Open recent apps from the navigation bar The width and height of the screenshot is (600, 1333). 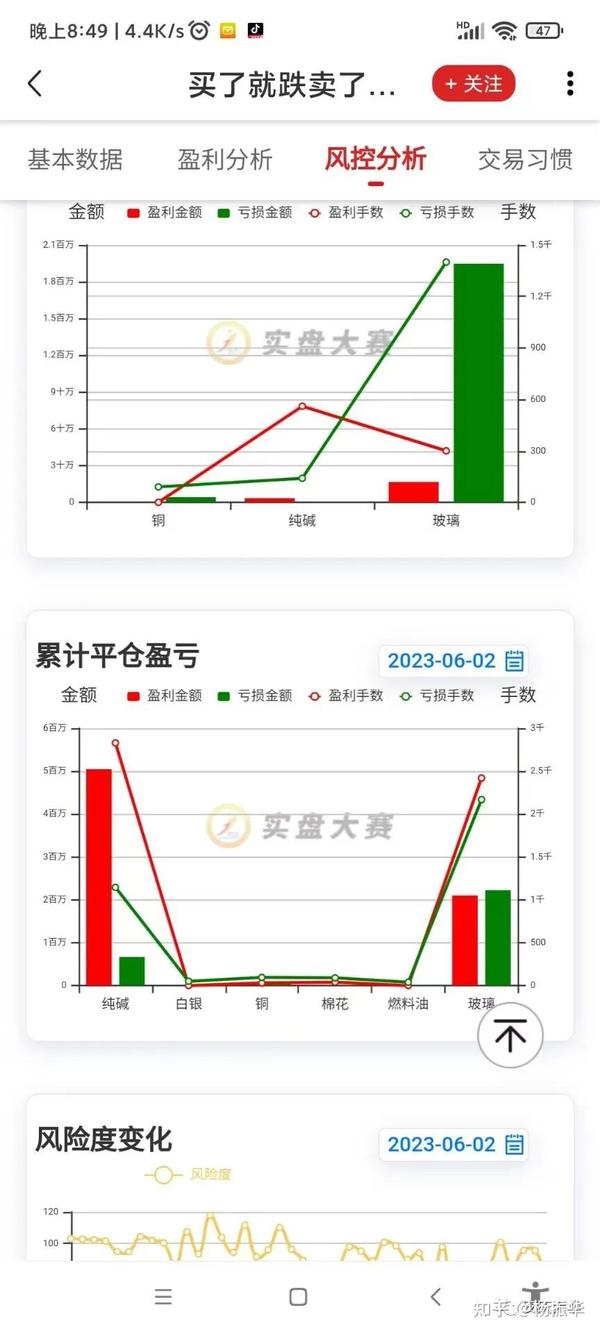click(x=163, y=1297)
